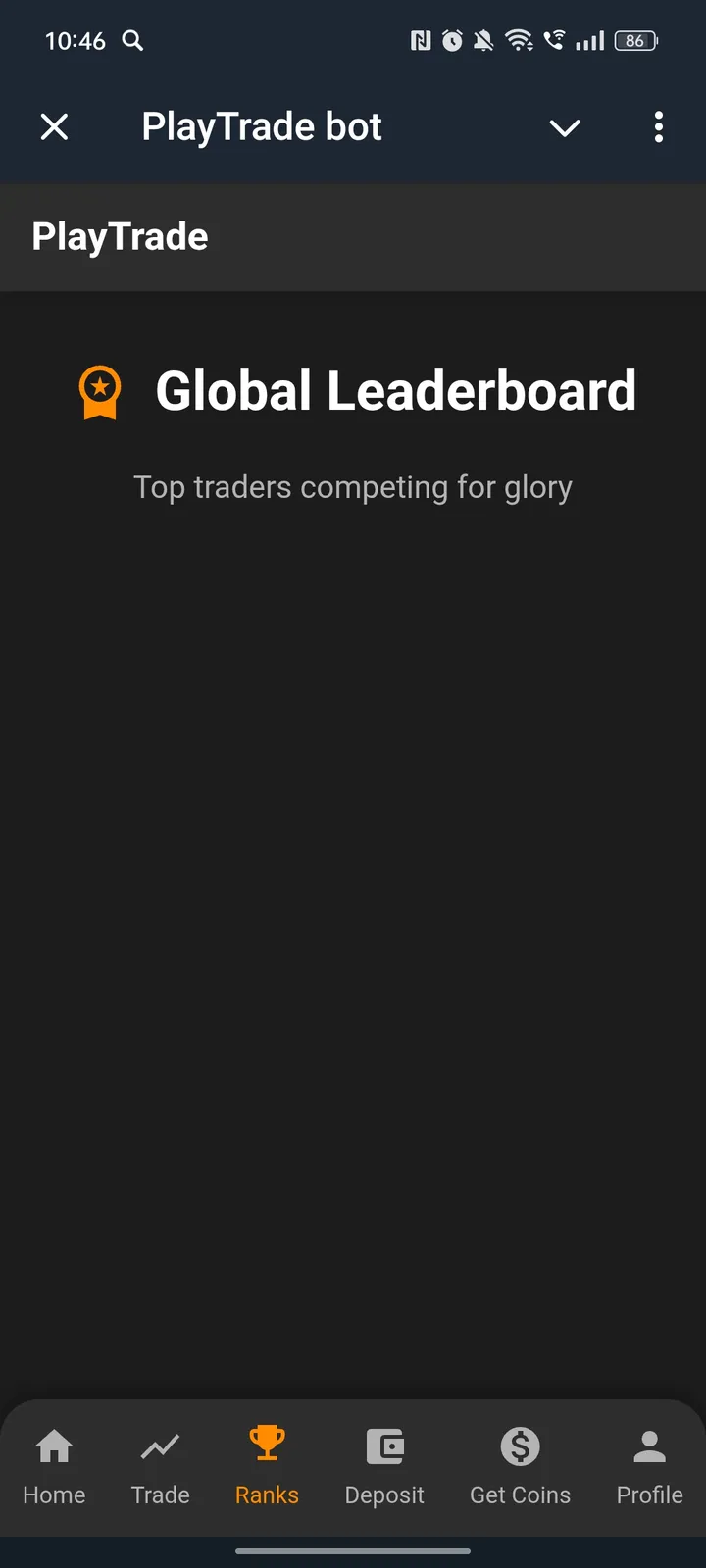The width and height of the screenshot is (706, 1568).
Task: Open the chat options via the top-right menu
Action: pyautogui.click(x=659, y=127)
